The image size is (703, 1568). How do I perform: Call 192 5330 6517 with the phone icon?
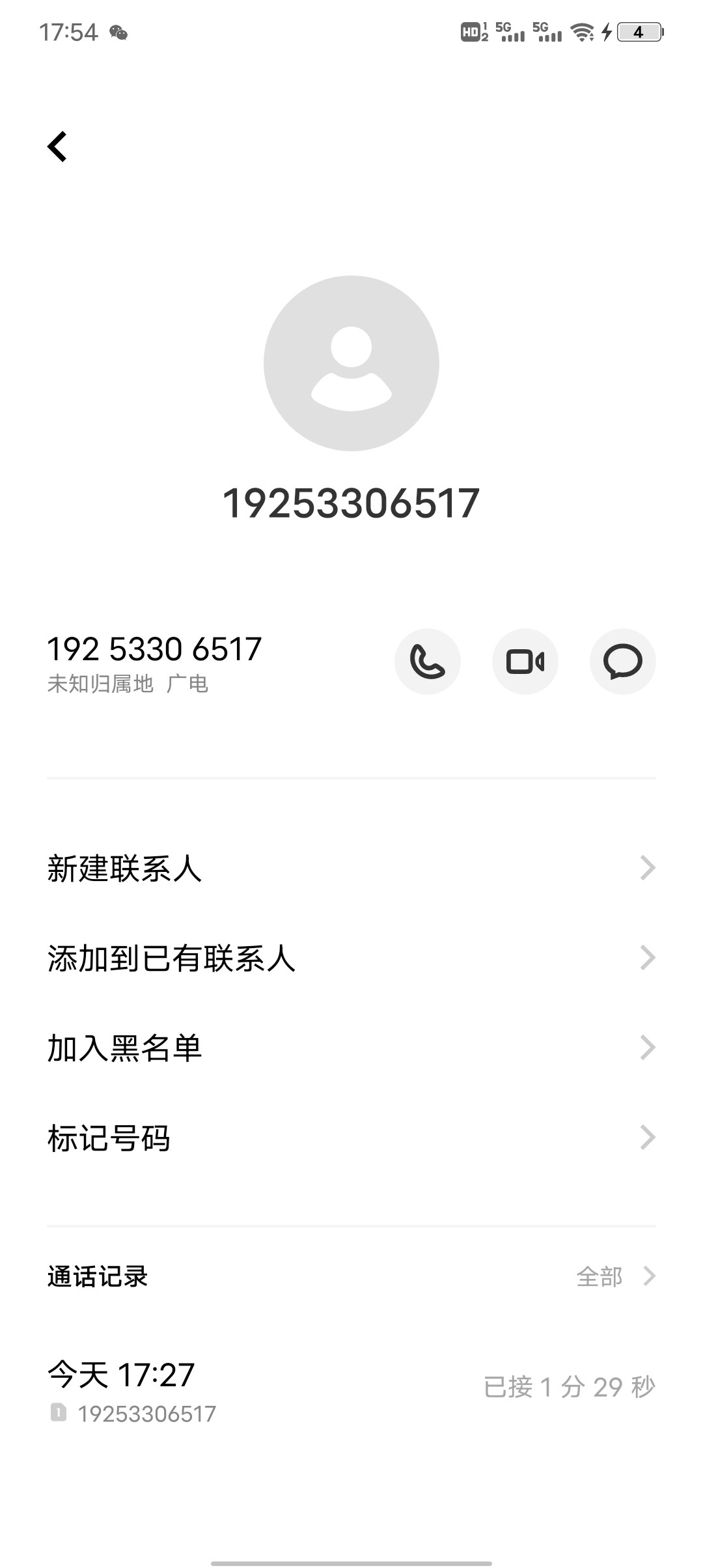(428, 662)
